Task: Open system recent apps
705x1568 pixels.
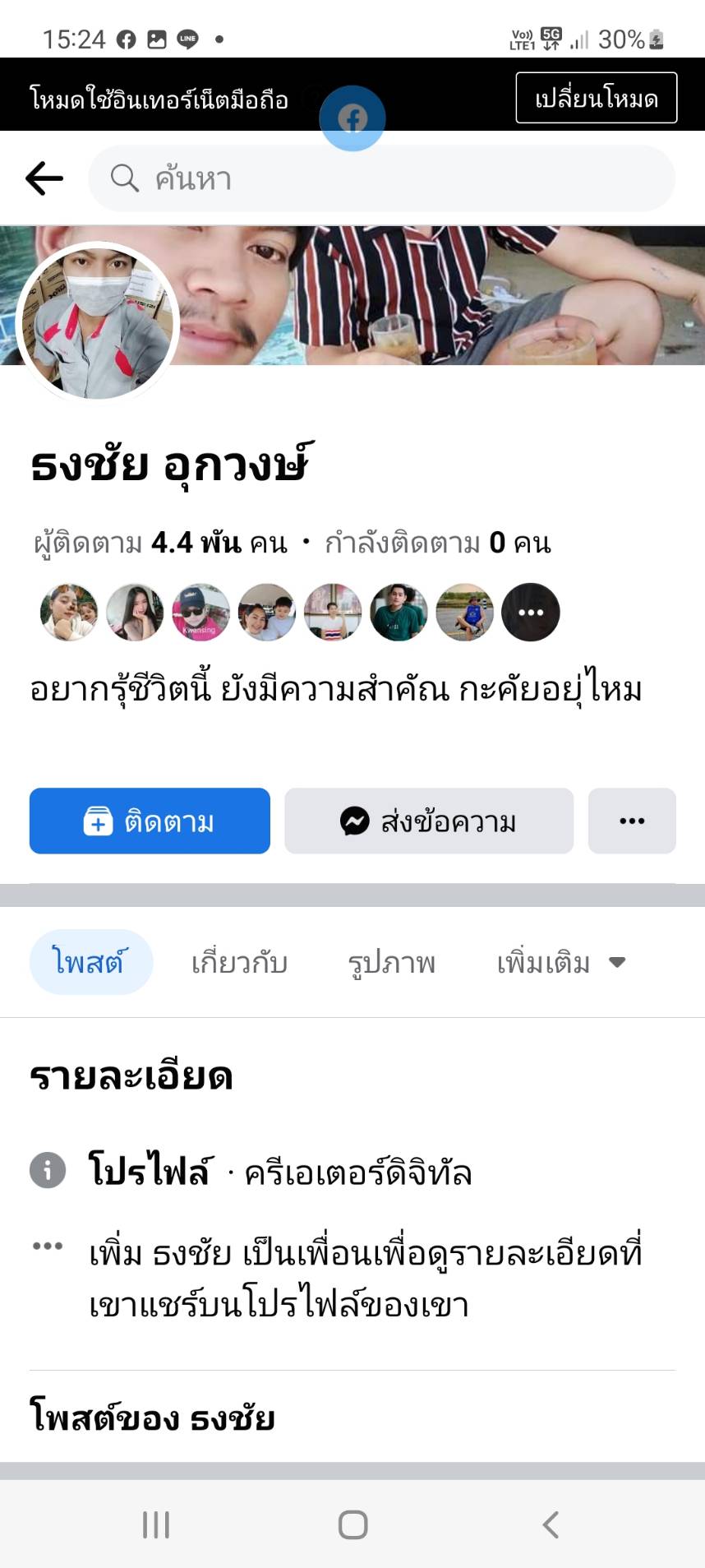Action: pos(155,1524)
